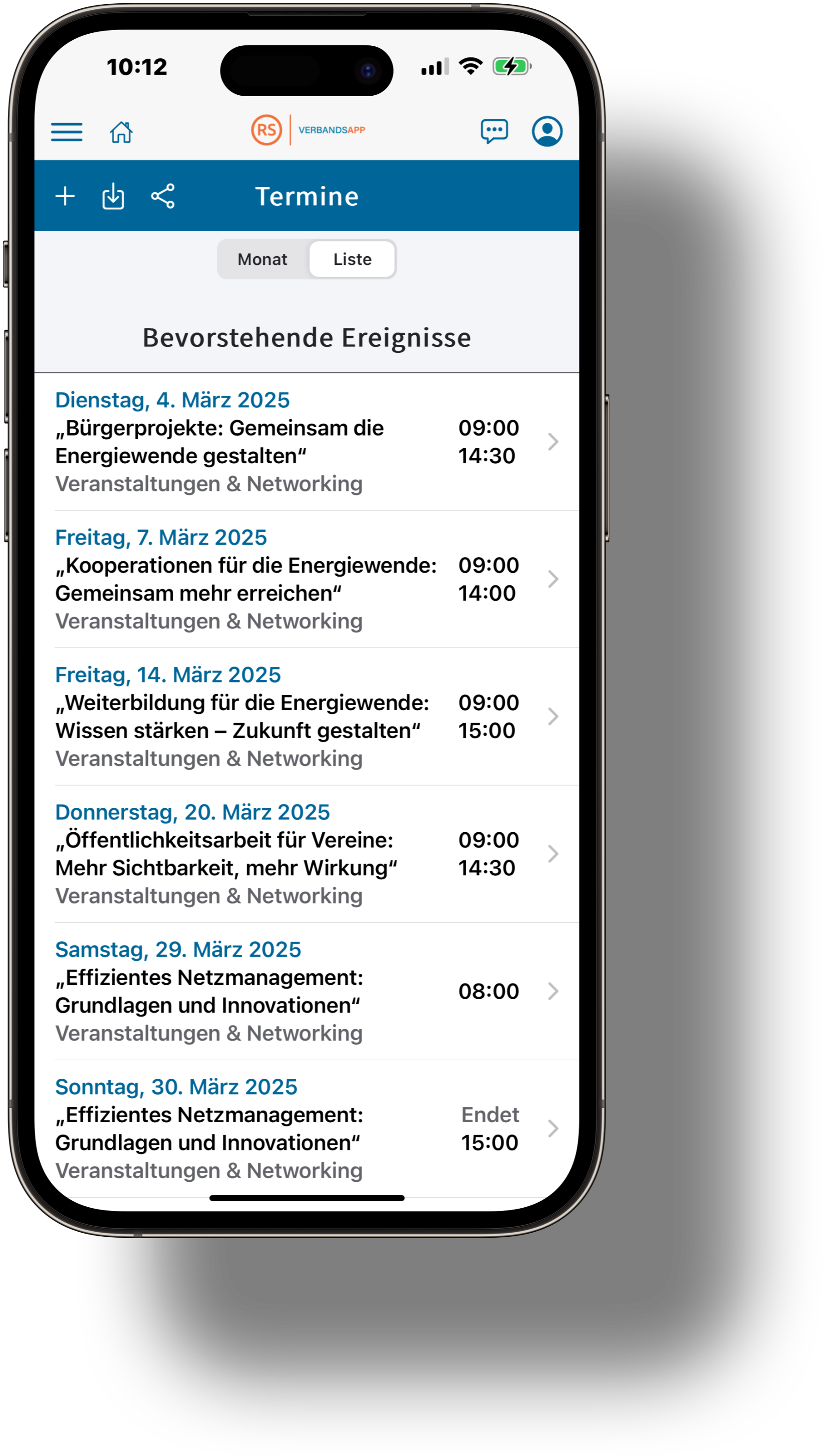823x1456 pixels.
Task: Share the Termine list
Action: coord(163,196)
